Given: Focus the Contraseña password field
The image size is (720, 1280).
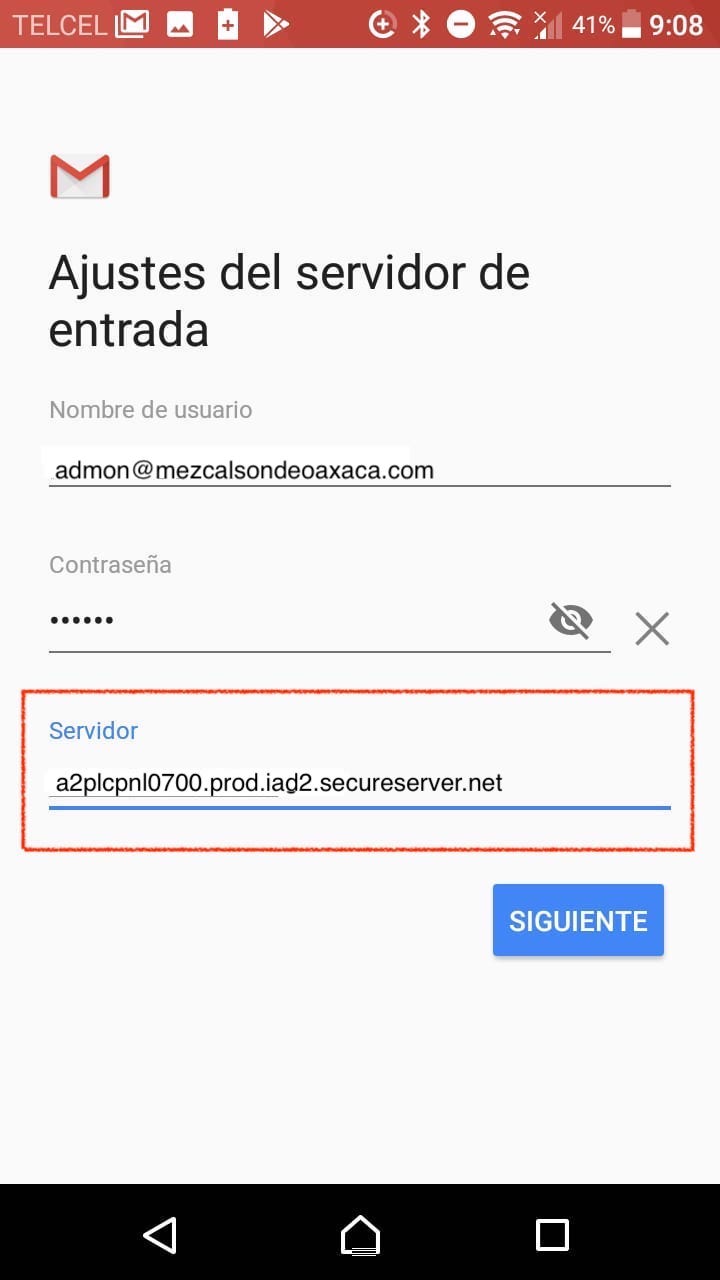Looking at the screenshot, I should point(290,621).
